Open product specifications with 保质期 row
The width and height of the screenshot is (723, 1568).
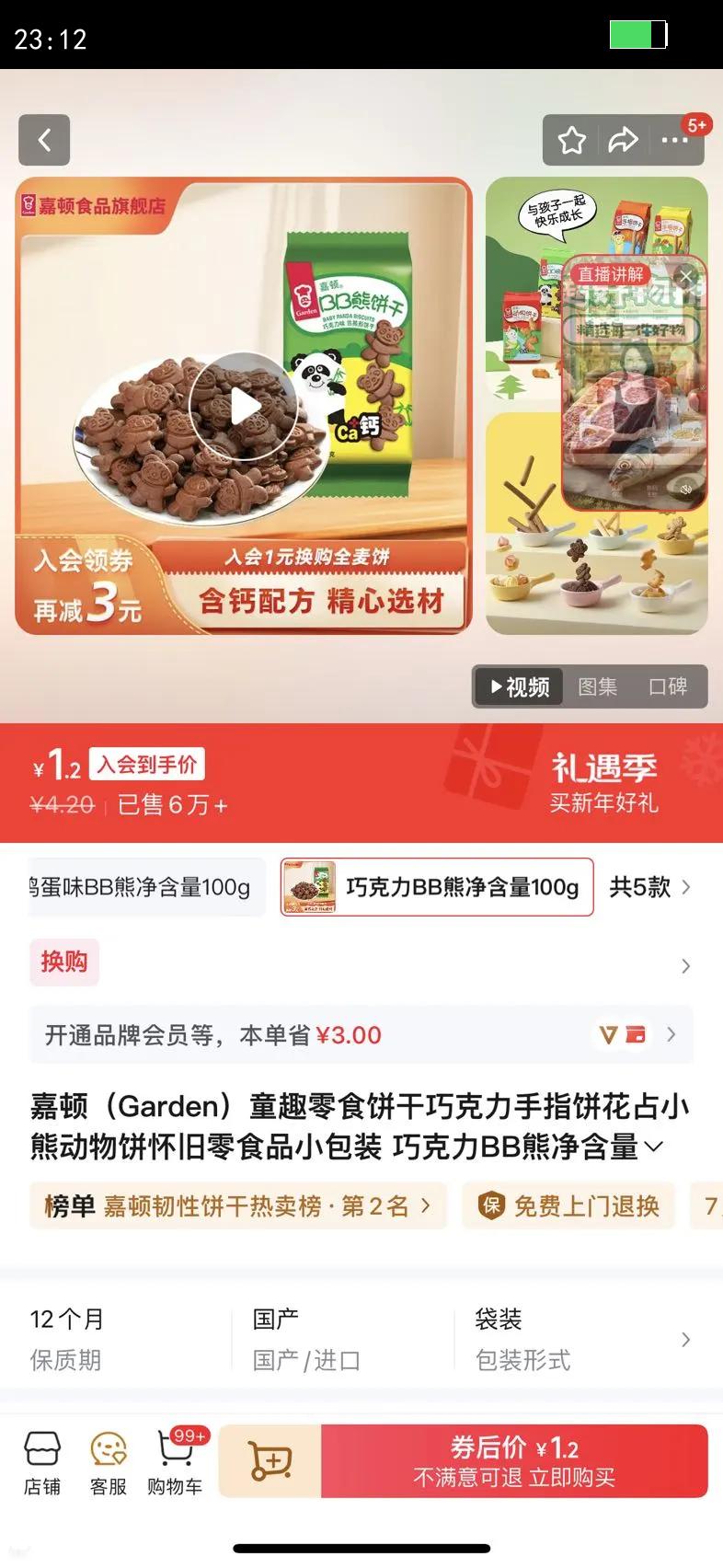(361, 1339)
